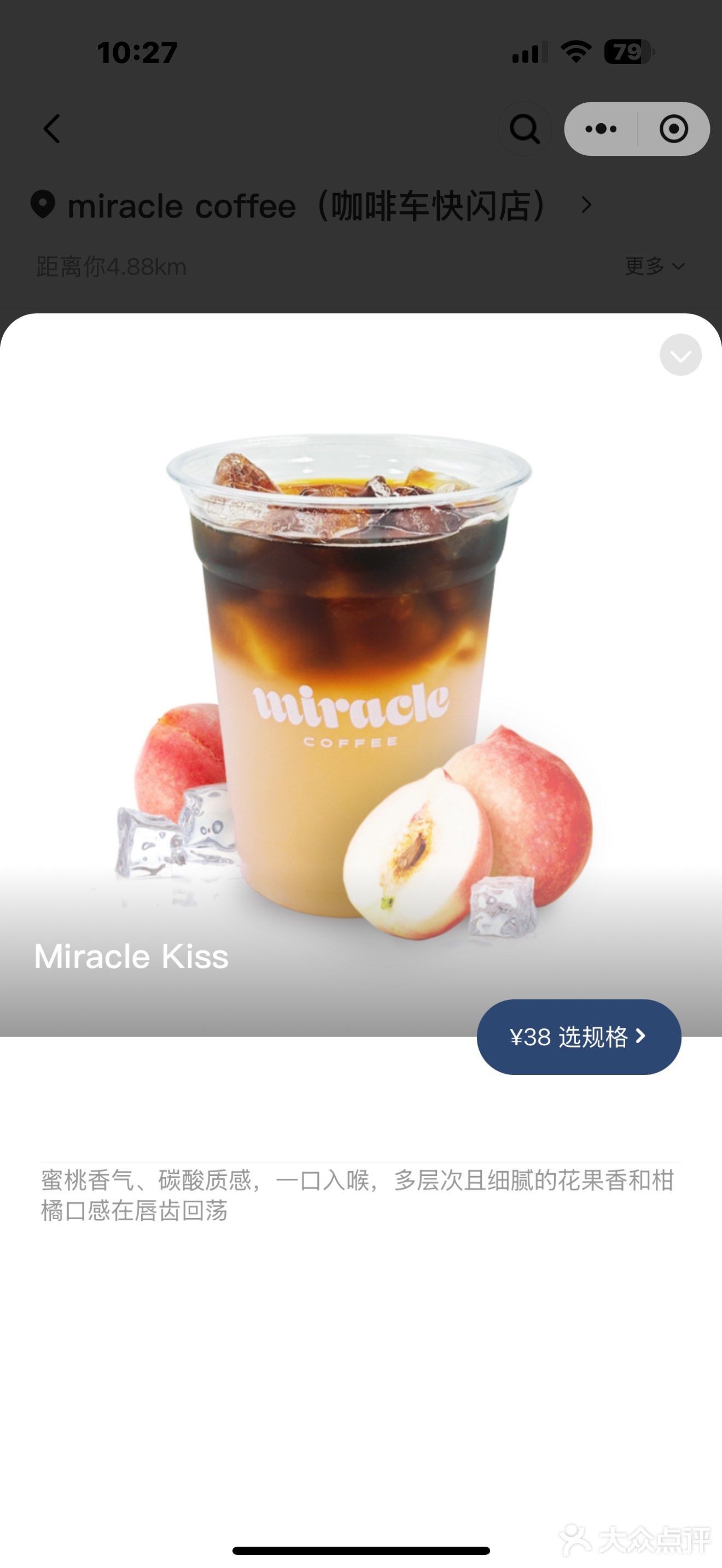Open the search magnifier icon
Image resolution: width=722 pixels, height=1568 pixels.
pyautogui.click(x=524, y=129)
